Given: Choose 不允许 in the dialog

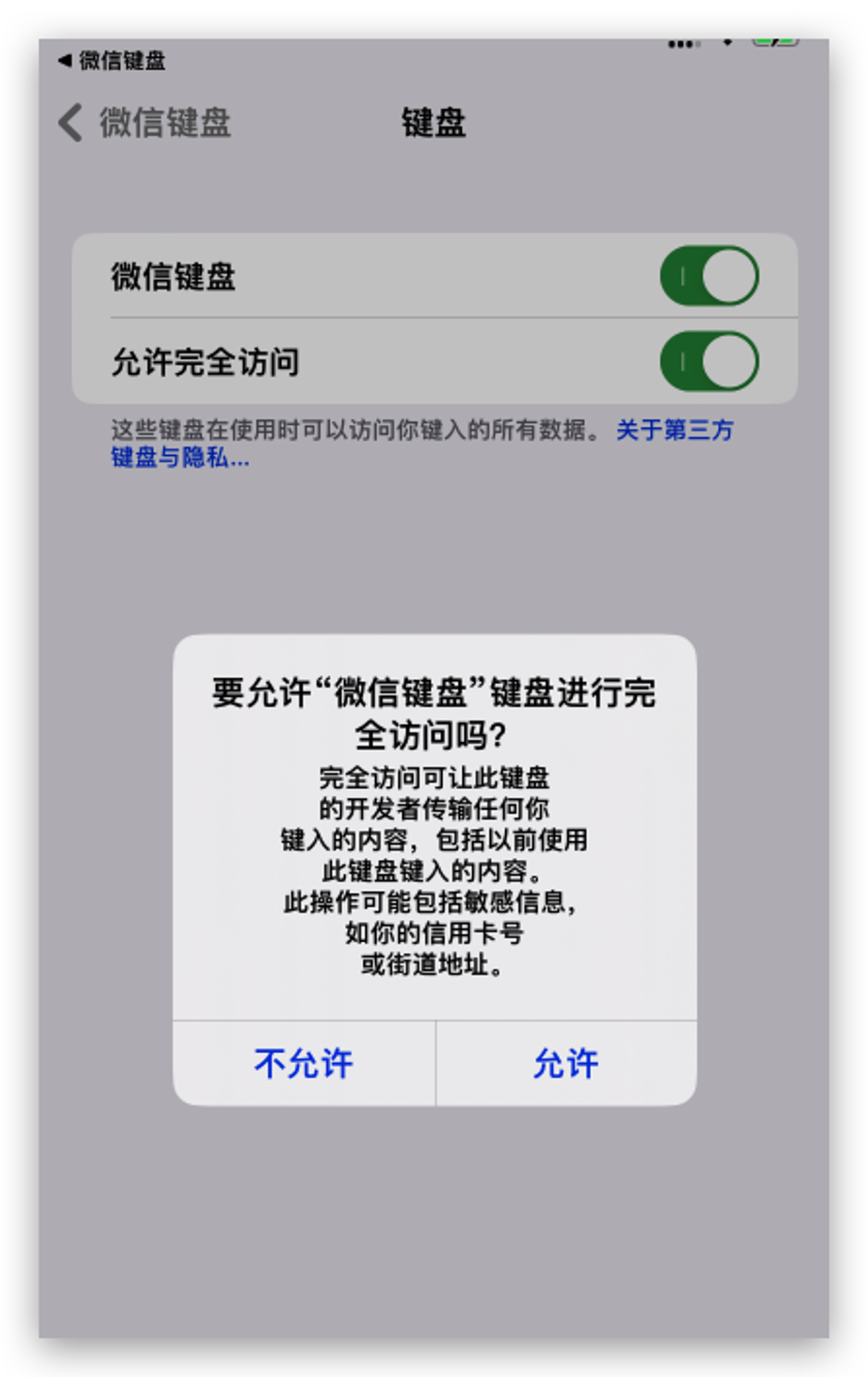Looking at the screenshot, I should coord(304,1063).
